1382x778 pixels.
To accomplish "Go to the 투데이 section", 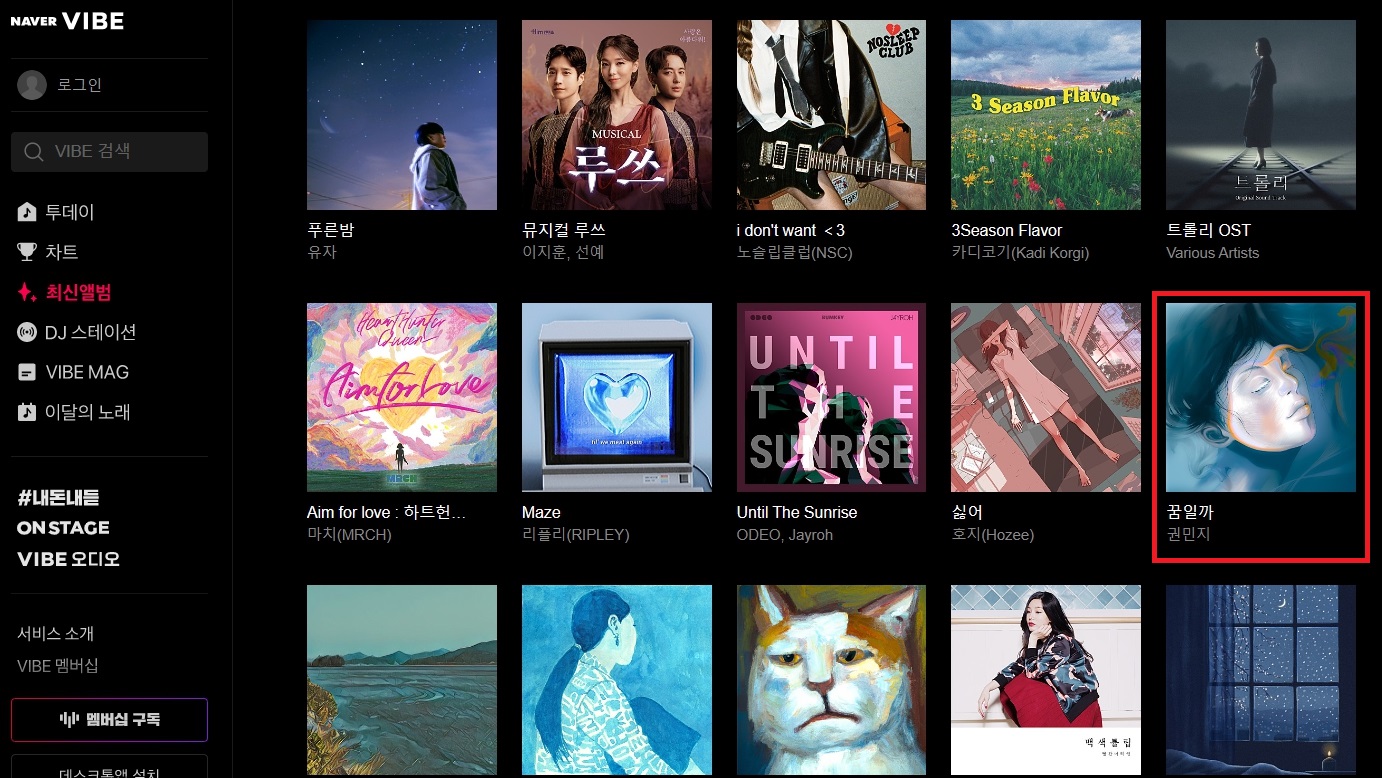I will point(69,212).
